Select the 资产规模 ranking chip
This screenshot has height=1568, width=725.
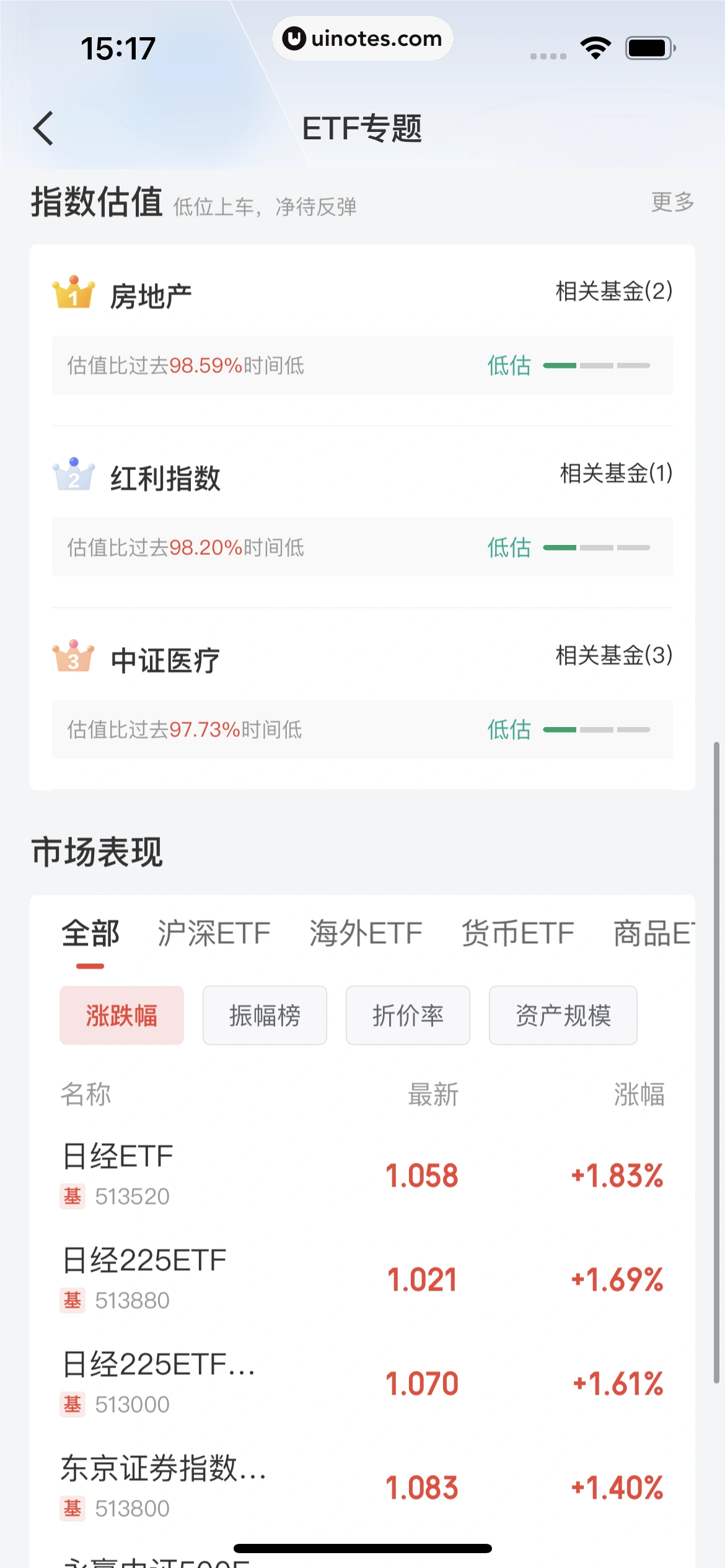tap(563, 1016)
